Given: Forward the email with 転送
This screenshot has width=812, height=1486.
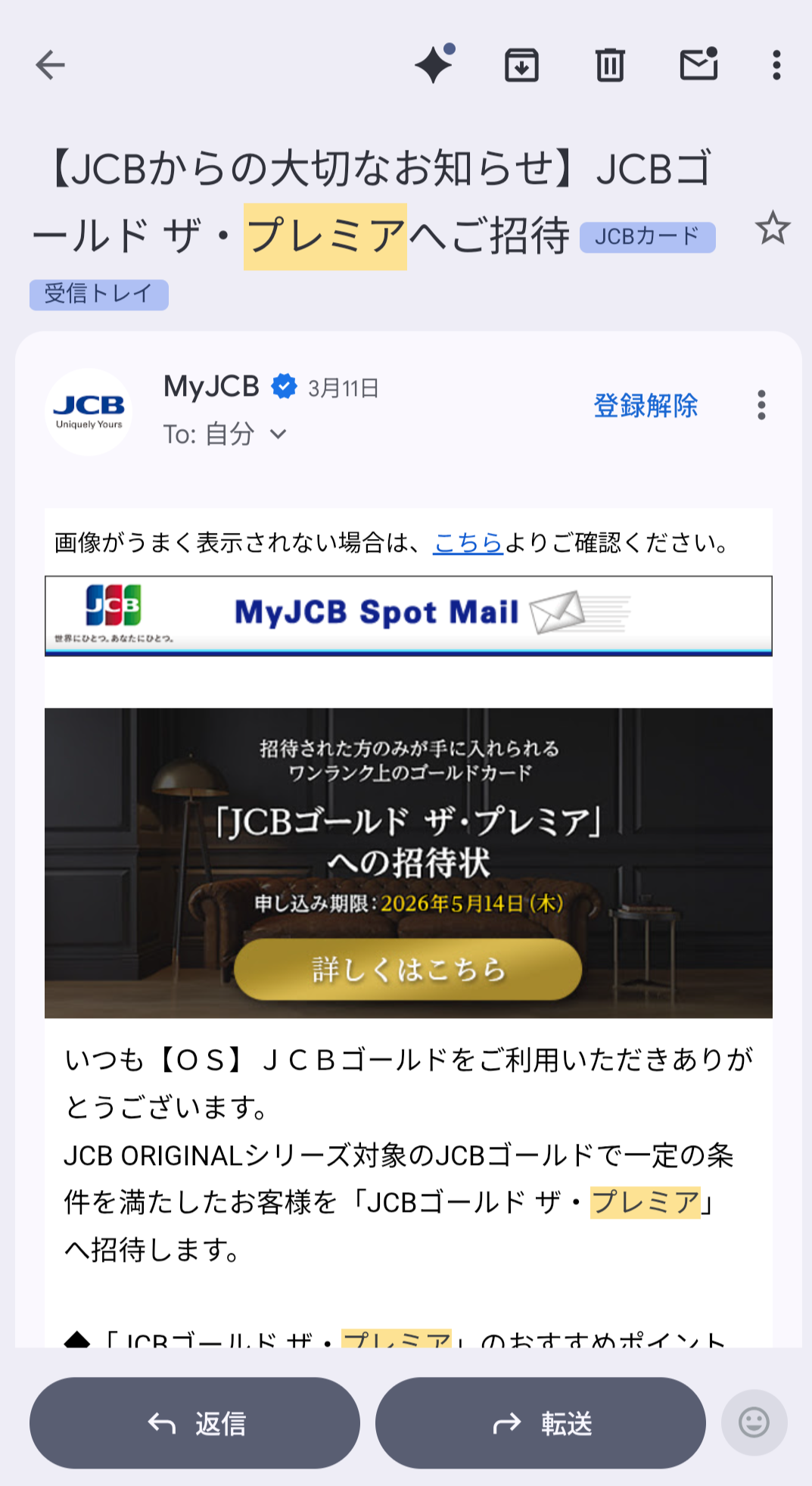Looking at the screenshot, I should [540, 1423].
